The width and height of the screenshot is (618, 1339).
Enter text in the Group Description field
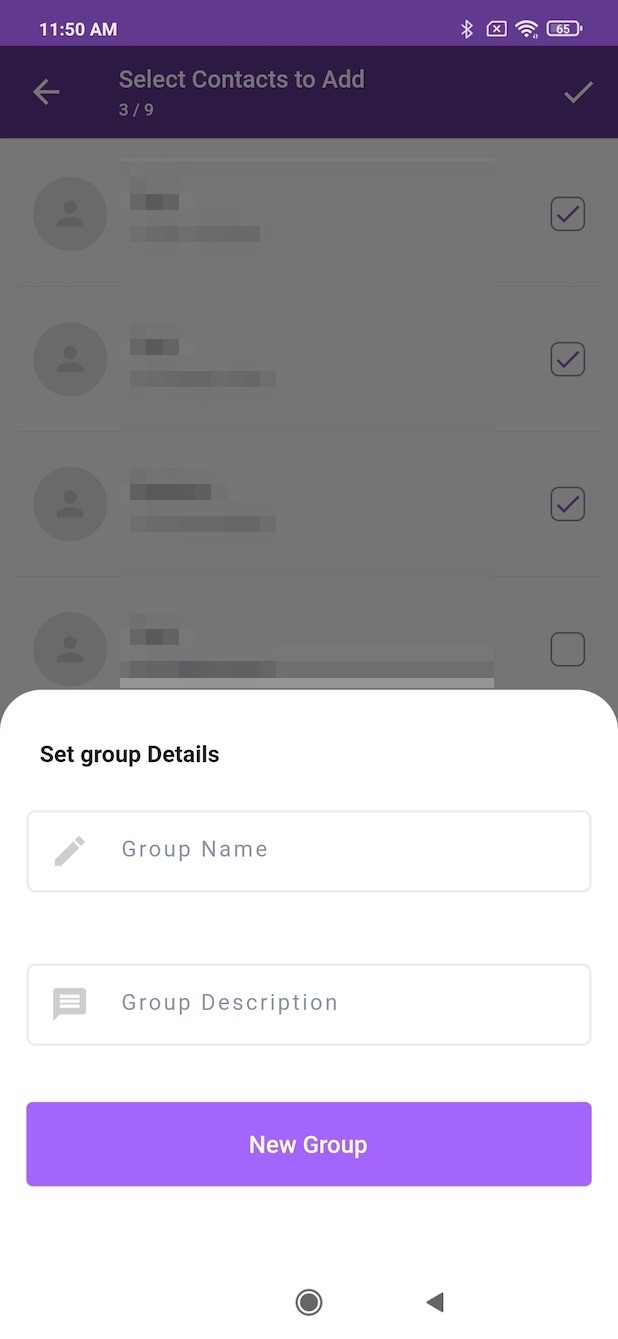tap(309, 1004)
